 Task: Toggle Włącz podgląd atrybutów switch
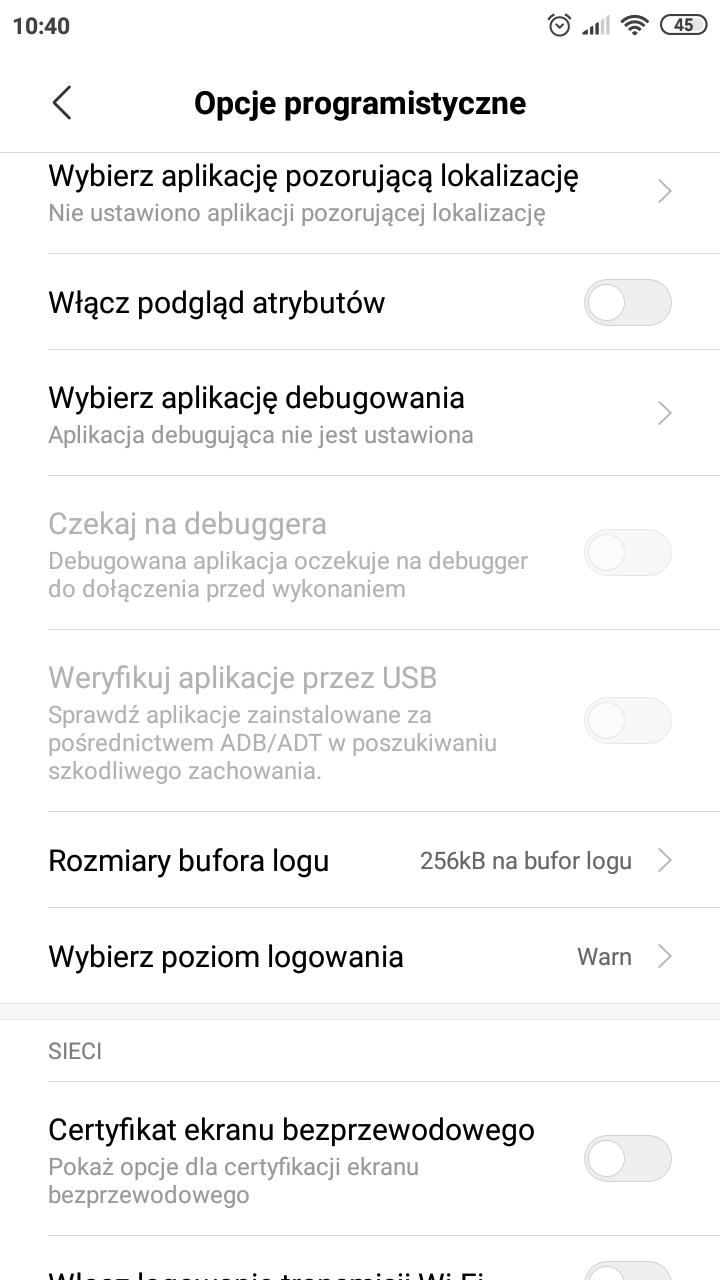[x=627, y=302]
